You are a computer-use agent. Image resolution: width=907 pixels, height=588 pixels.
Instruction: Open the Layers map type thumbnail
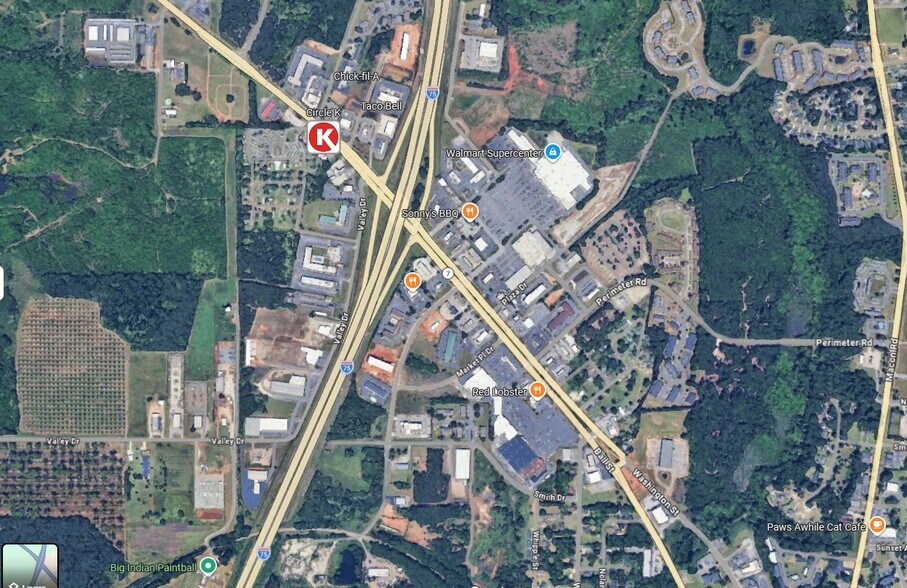[x=29, y=566]
